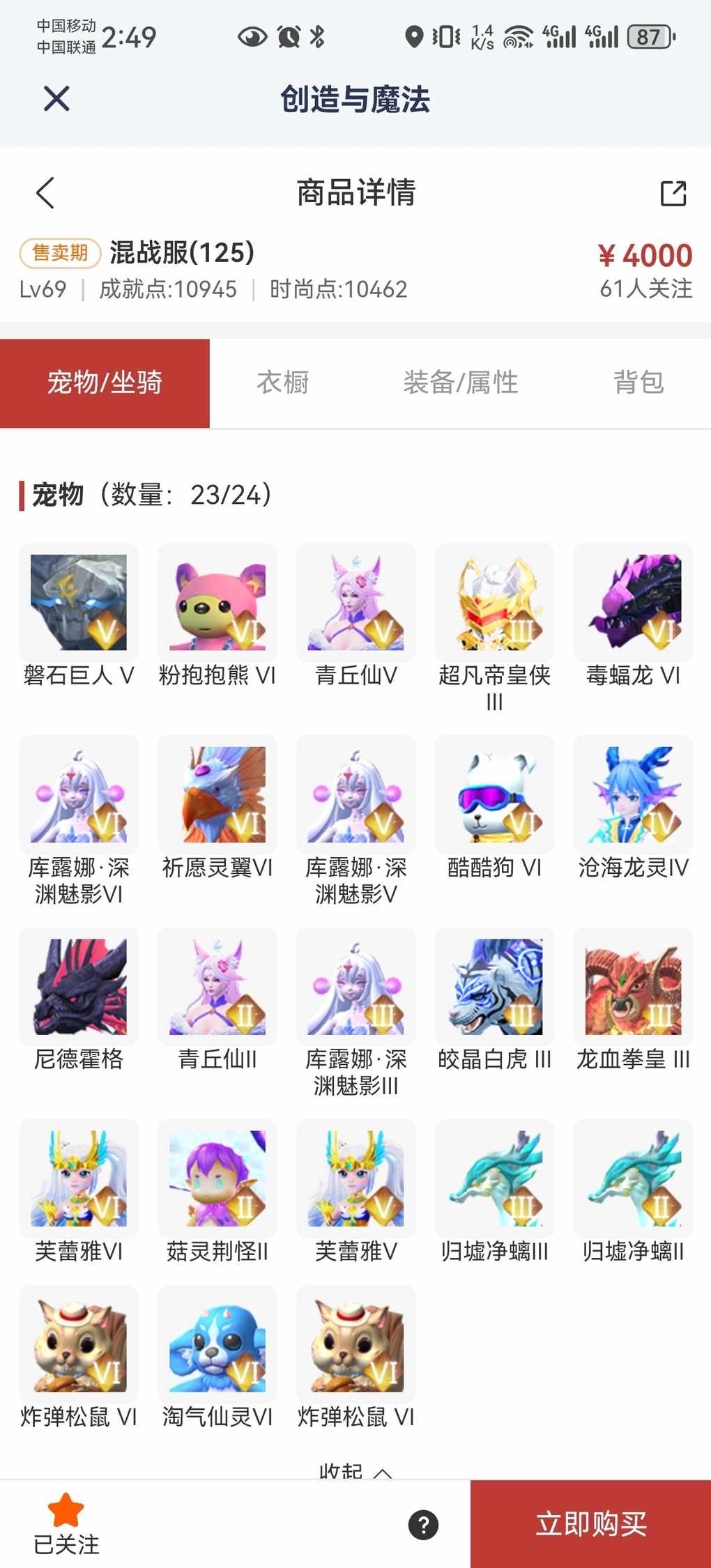
Task: Buy now with 立即购买
Action: pyautogui.click(x=590, y=1524)
